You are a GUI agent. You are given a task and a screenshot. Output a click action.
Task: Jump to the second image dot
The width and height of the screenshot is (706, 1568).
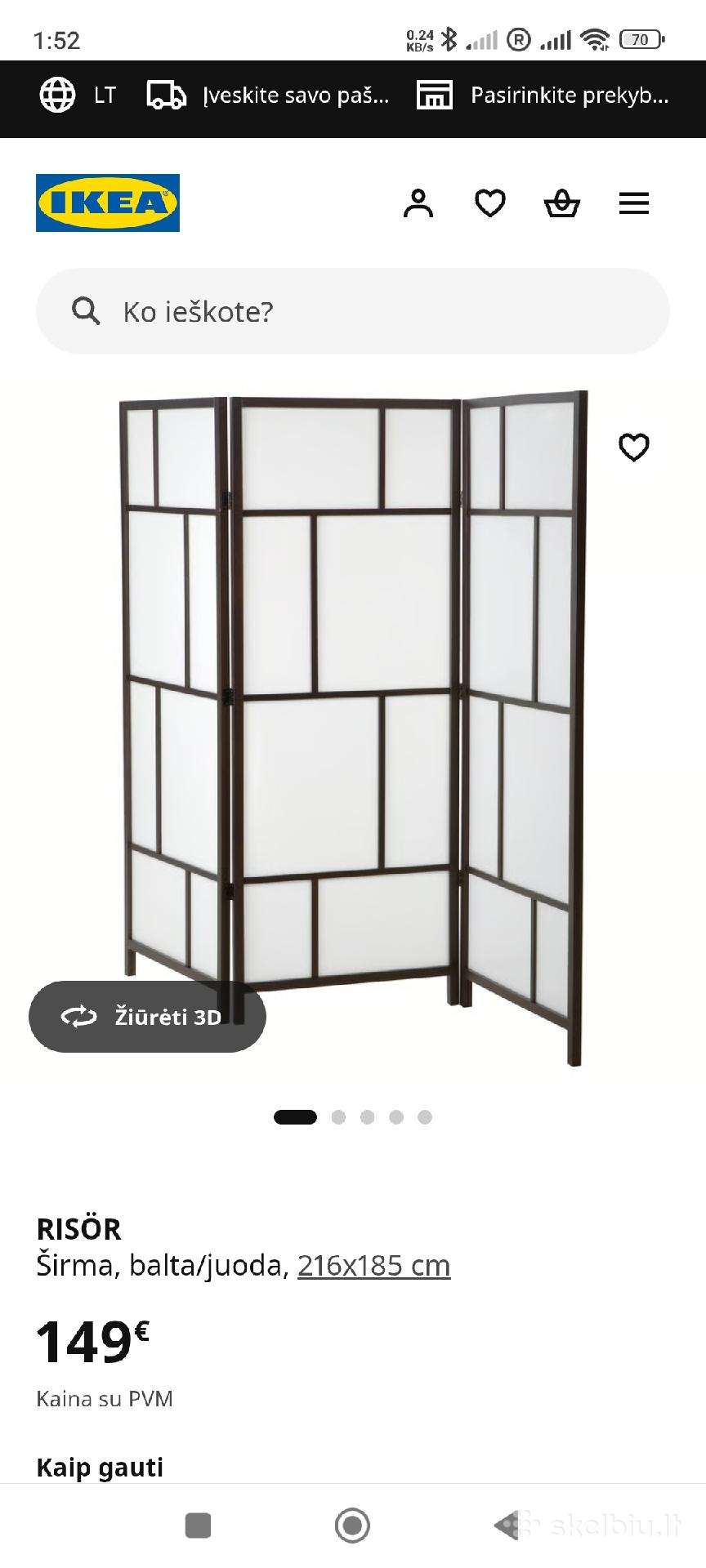pyautogui.click(x=338, y=1117)
